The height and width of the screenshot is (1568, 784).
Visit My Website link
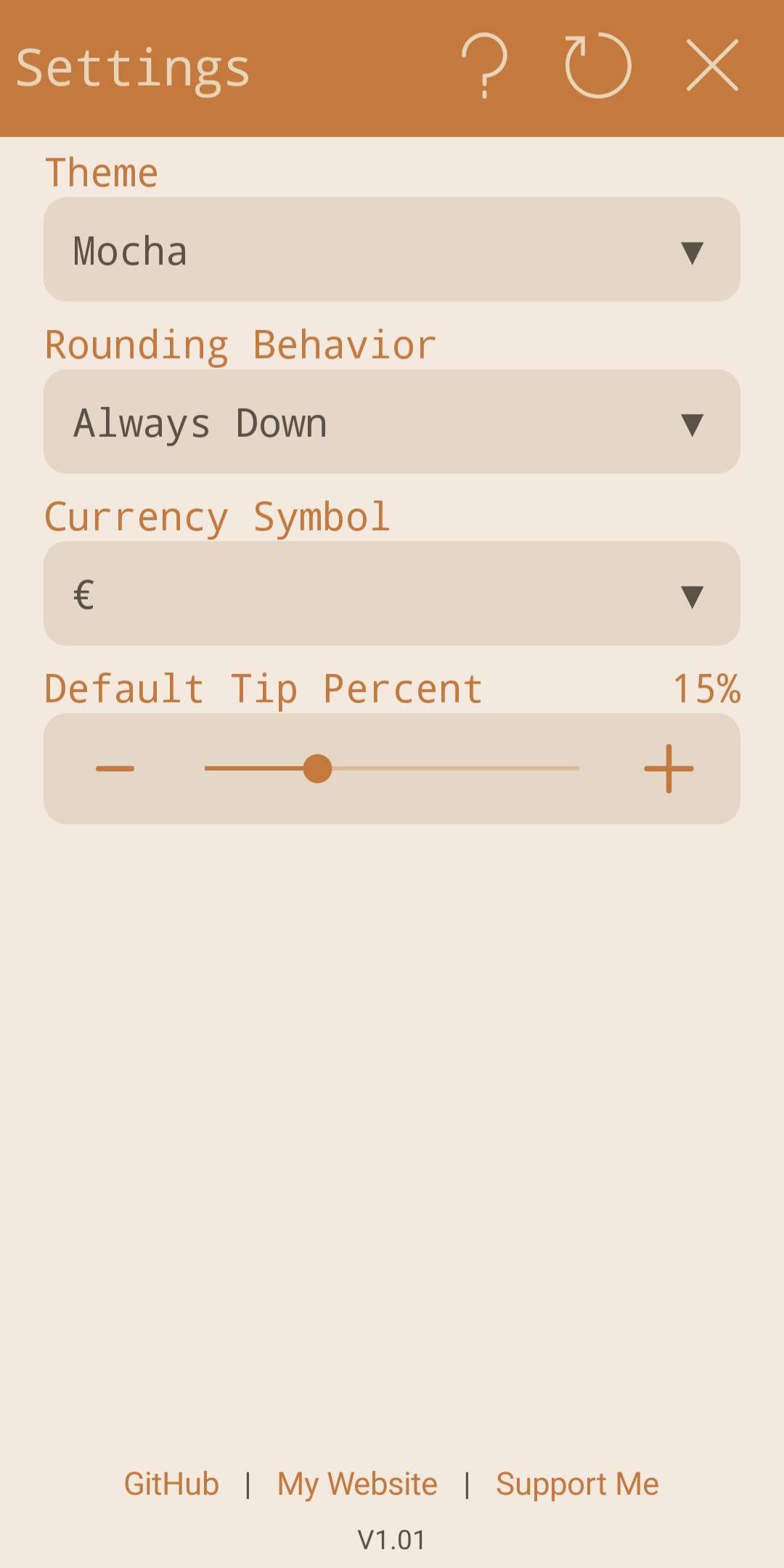(x=357, y=1484)
